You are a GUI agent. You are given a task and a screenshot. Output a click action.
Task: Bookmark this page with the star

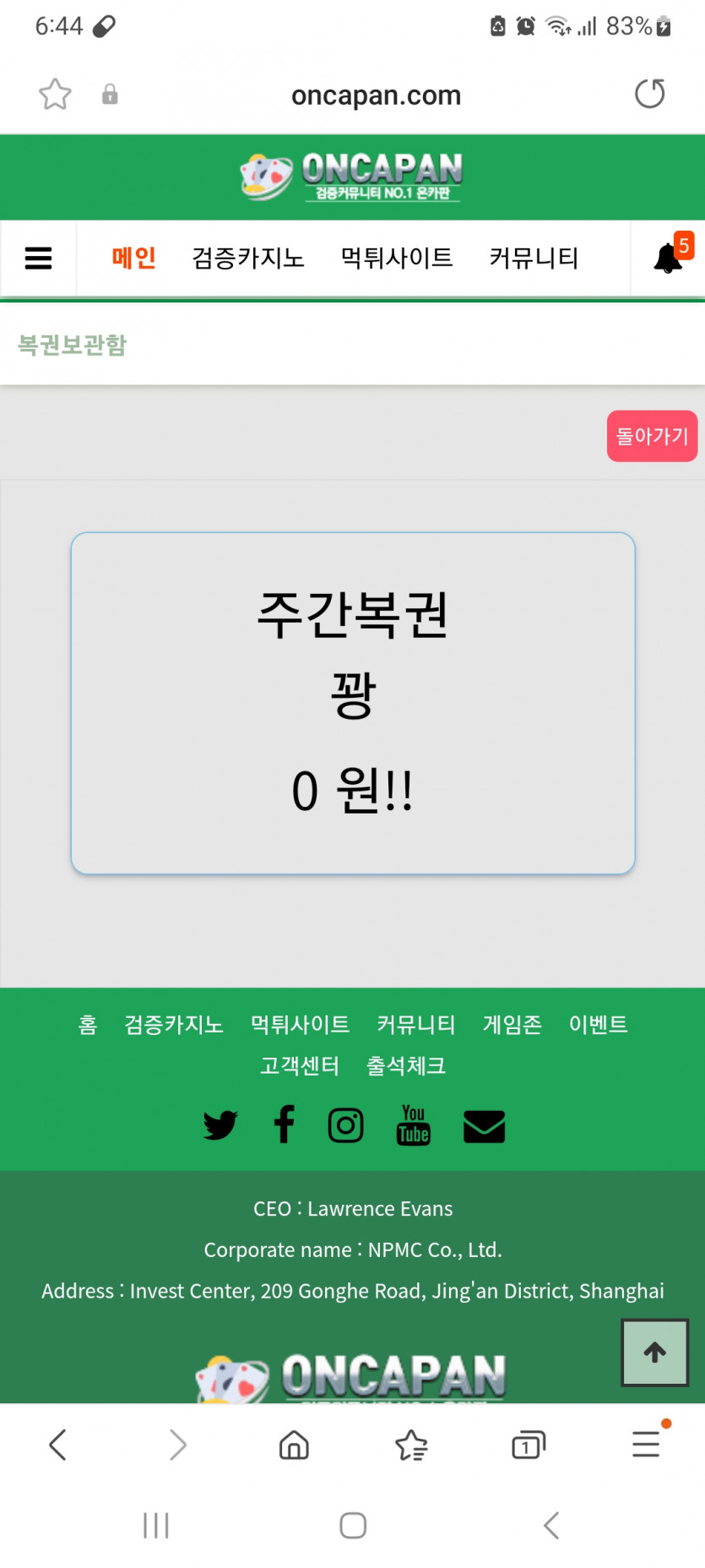pos(55,94)
